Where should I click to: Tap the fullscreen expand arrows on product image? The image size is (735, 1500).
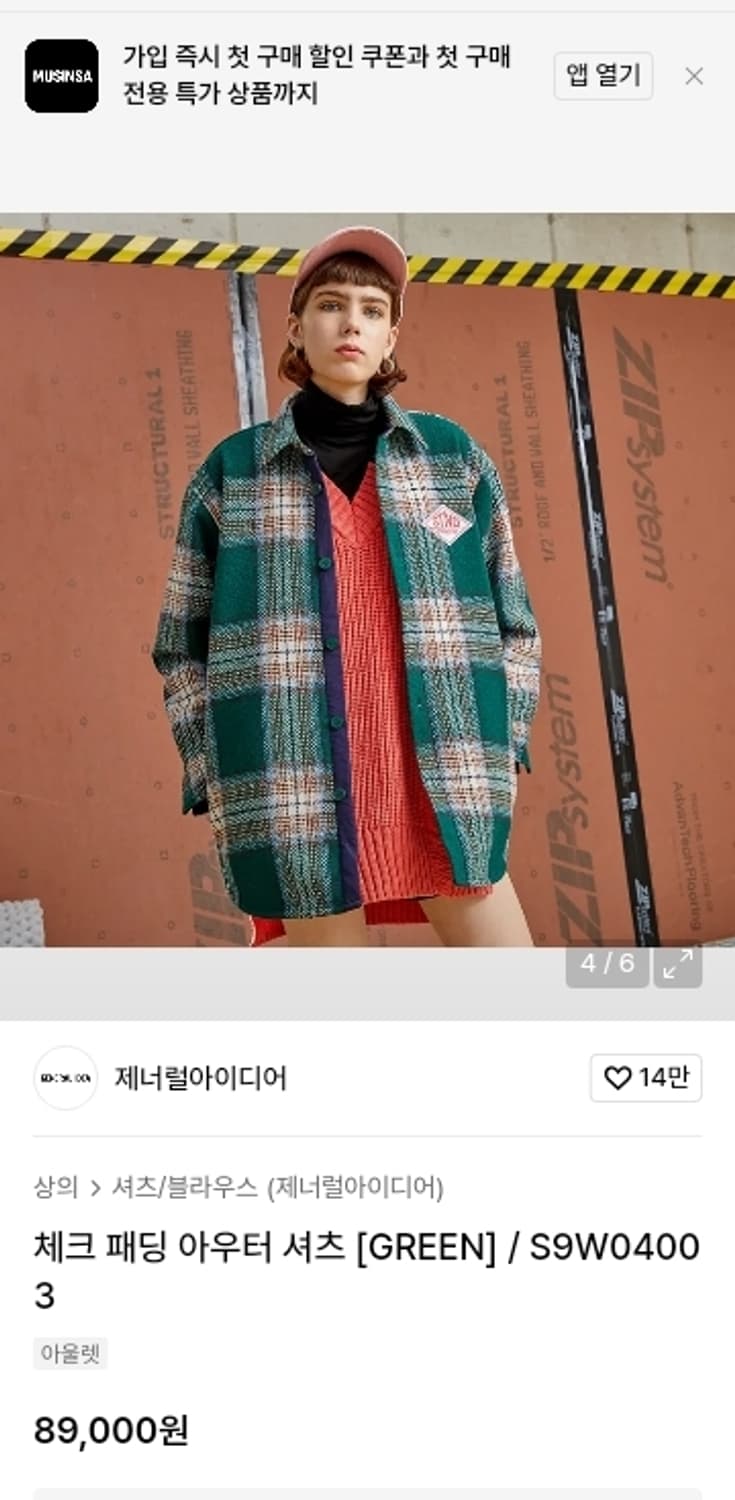coord(681,963)
